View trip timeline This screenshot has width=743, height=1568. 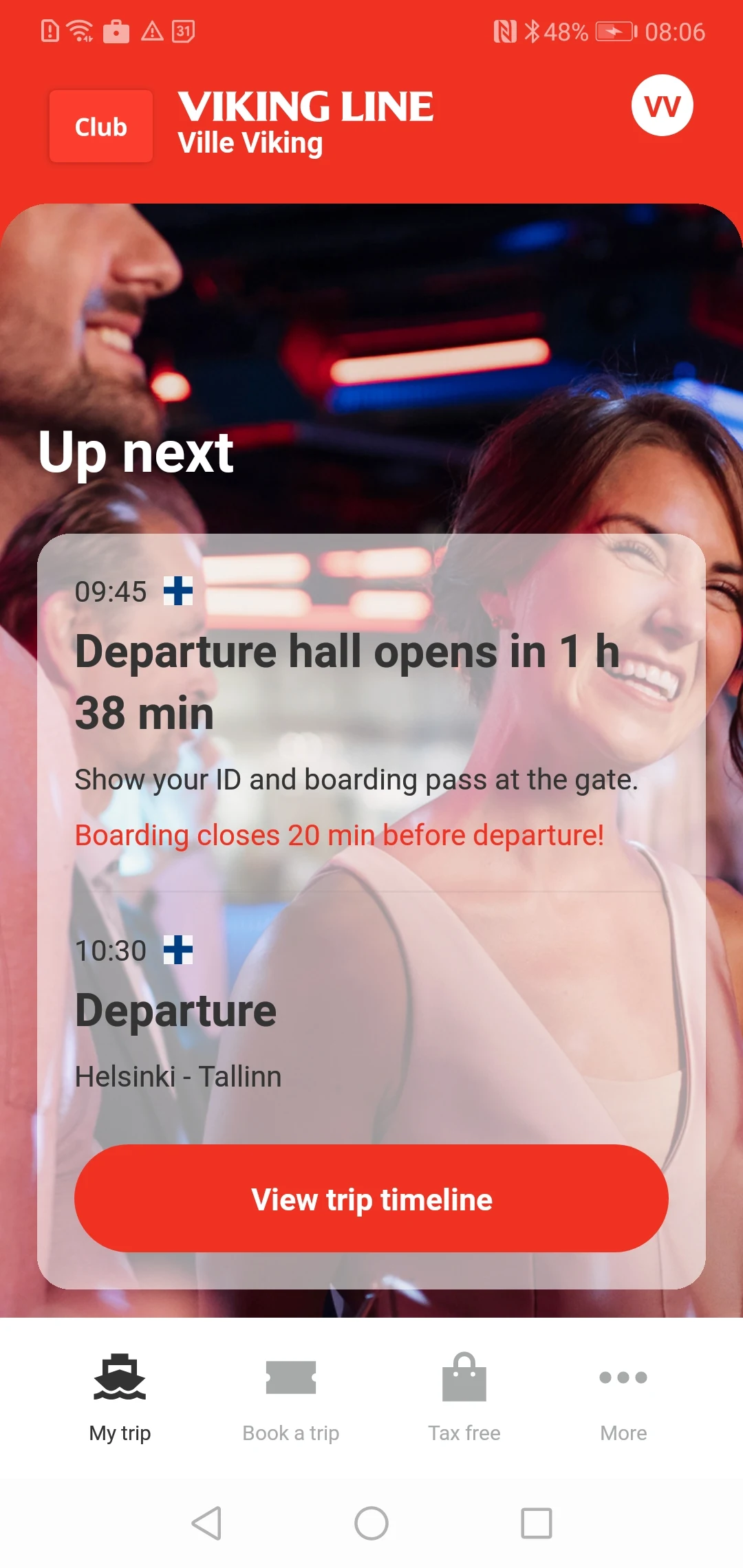(x=371, y=1199)
